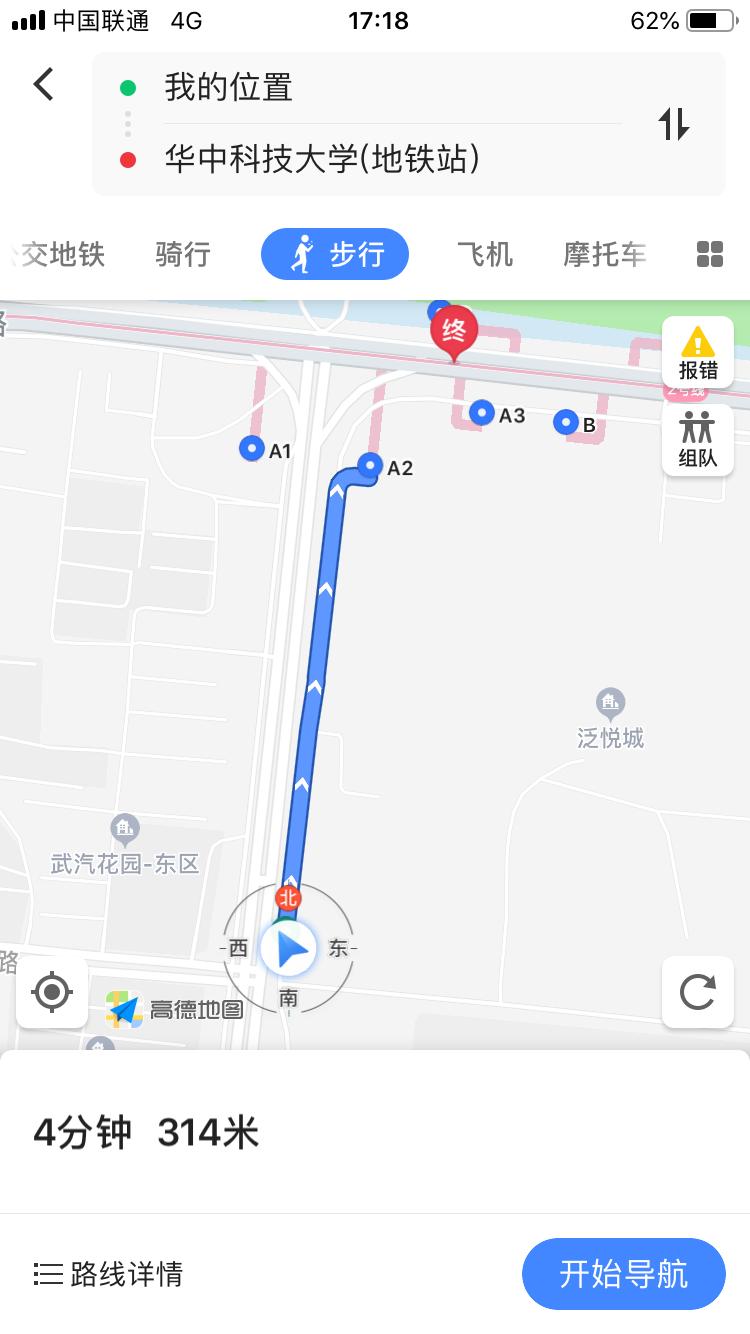Open 路线详情 route details
This screenshot has height=1334, width=750.
coord(110,1274)
